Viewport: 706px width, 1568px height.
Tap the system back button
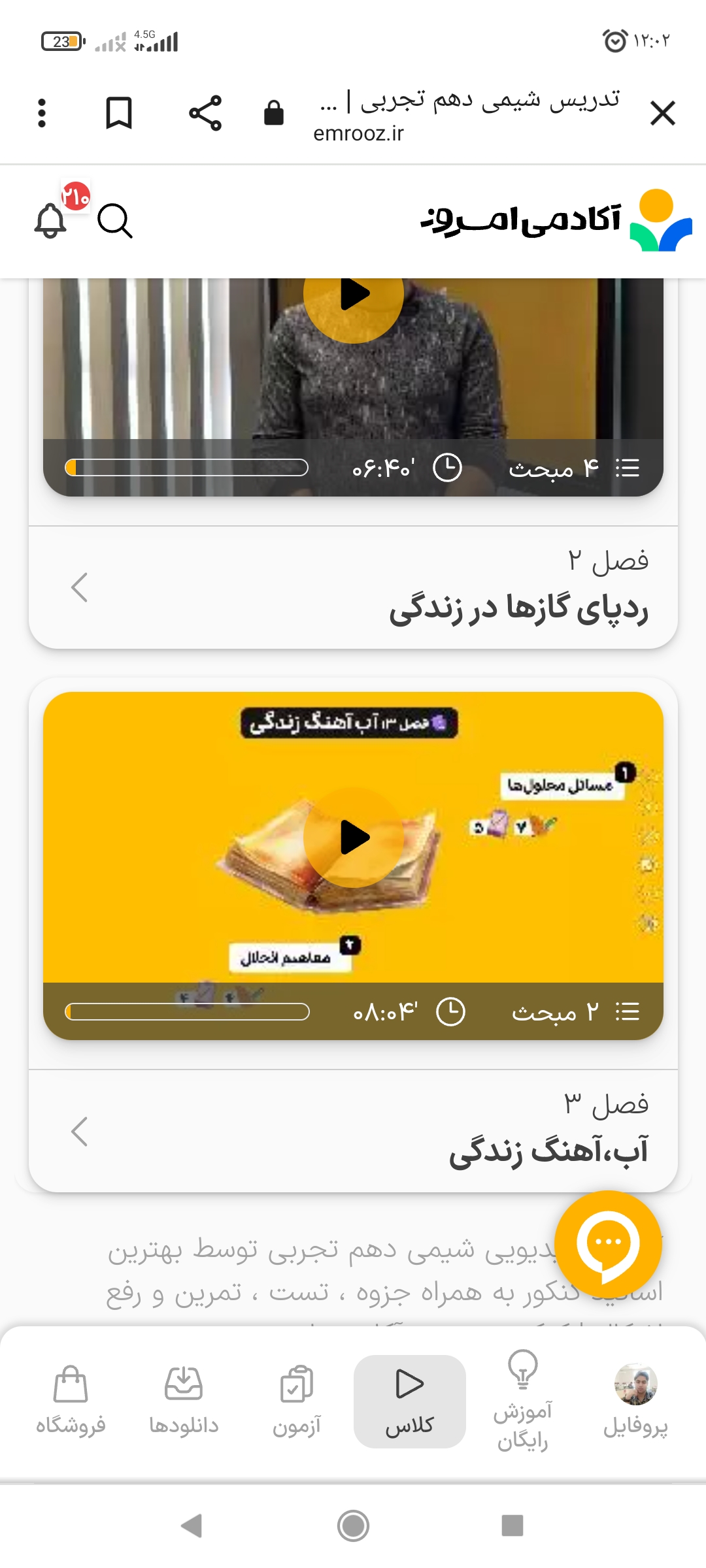(192, 1526)
